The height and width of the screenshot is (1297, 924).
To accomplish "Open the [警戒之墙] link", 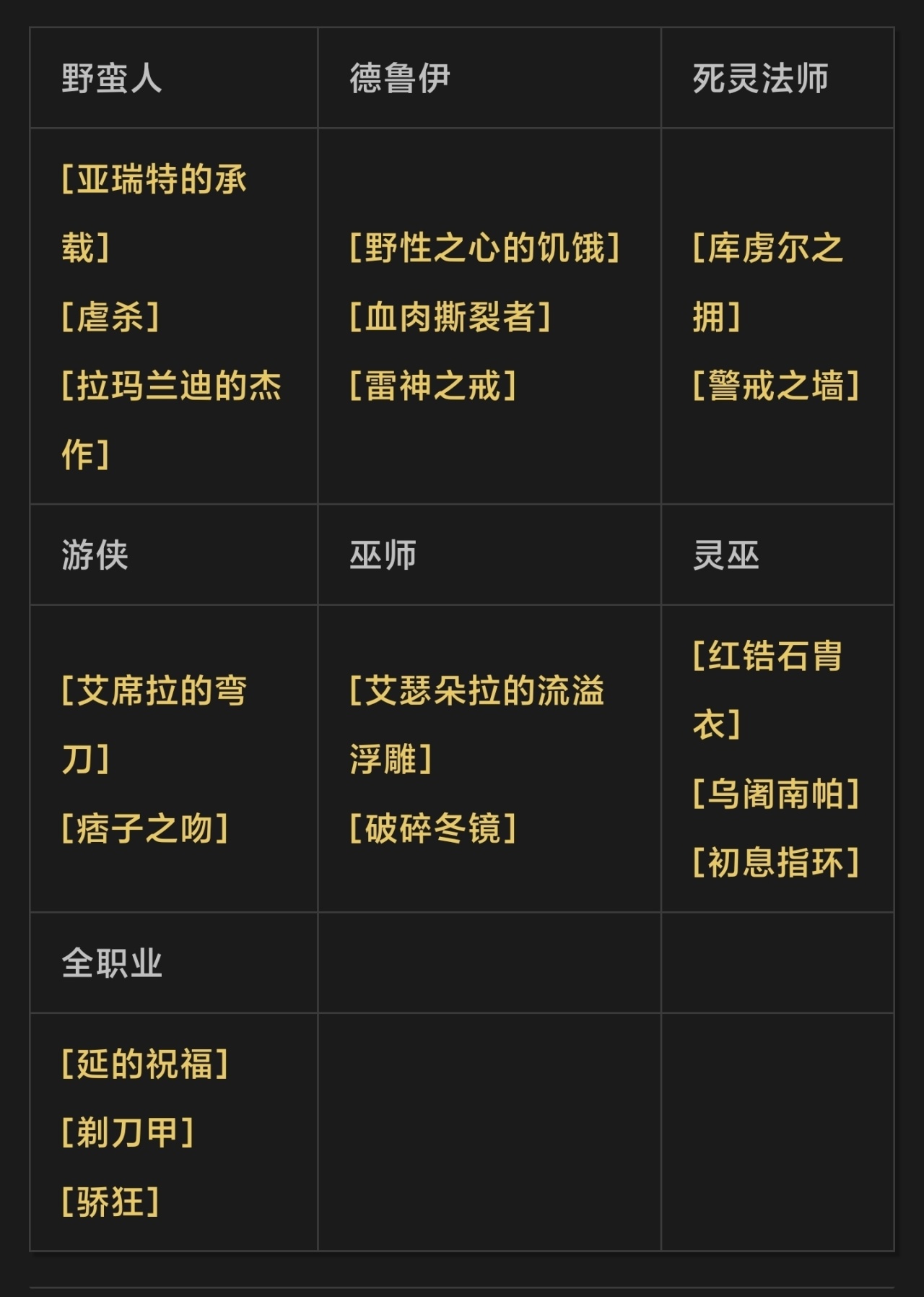I will coord(776,385).
